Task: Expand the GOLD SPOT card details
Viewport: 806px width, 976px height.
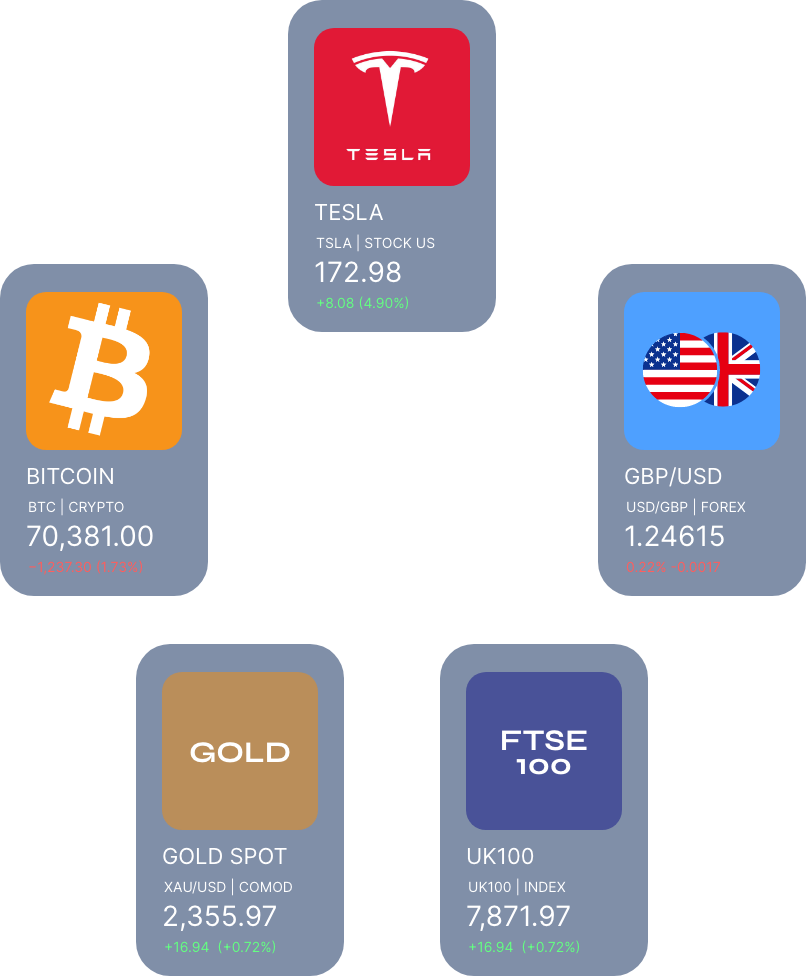Action: (x=239, y=810)
